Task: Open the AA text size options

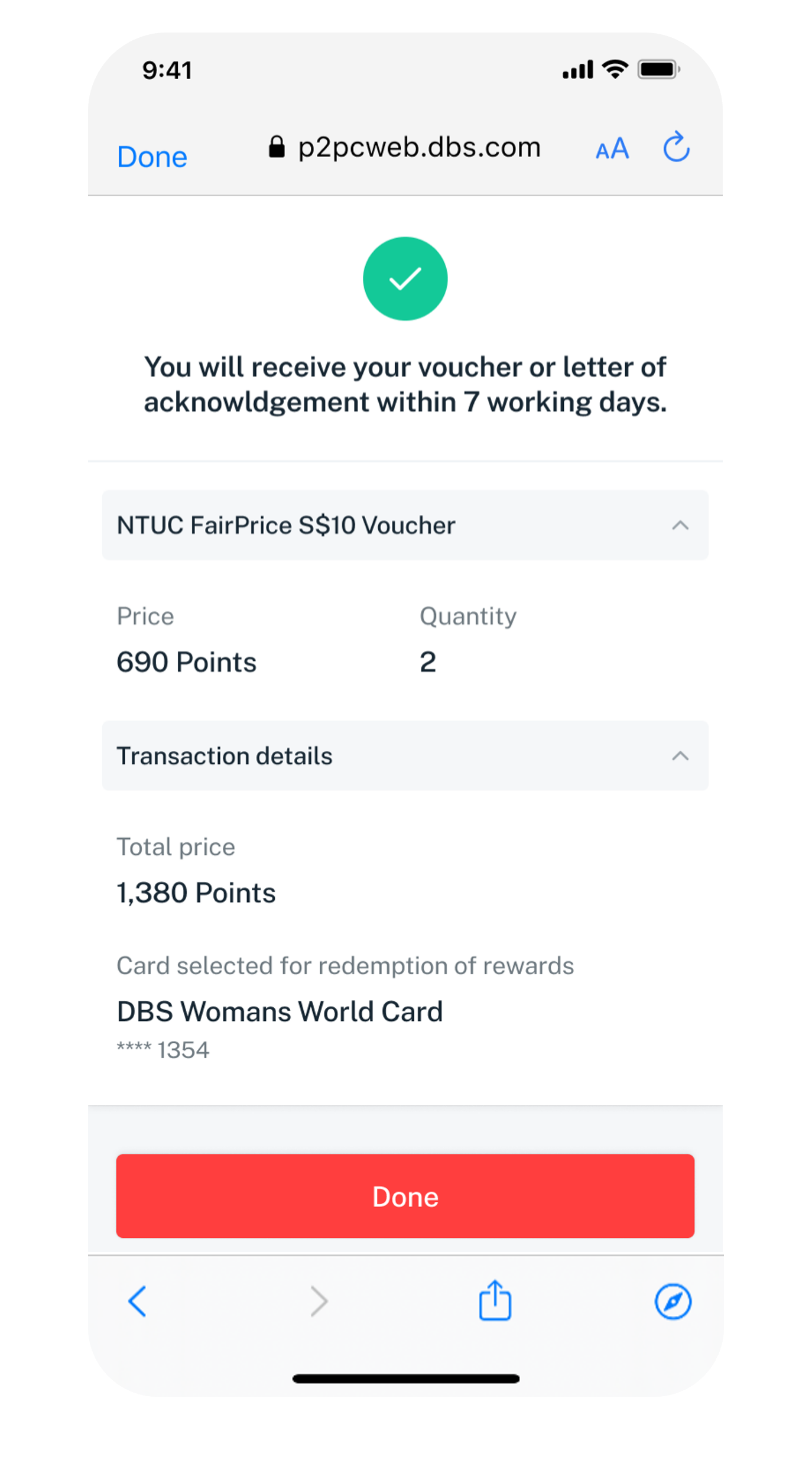Action: (612, 148)
